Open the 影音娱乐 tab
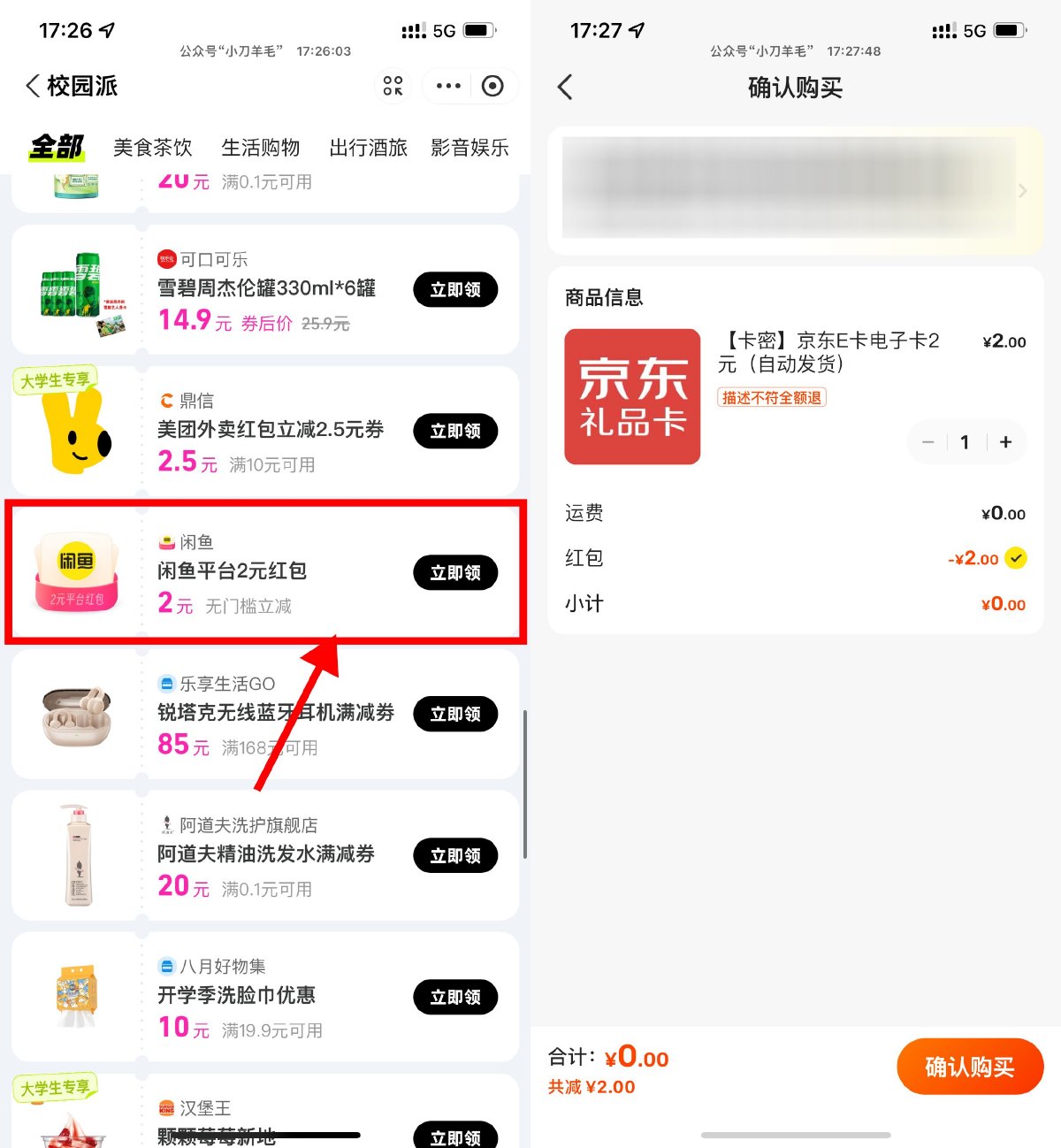Screen dimensions: 1061x1148 coord(469,148)
